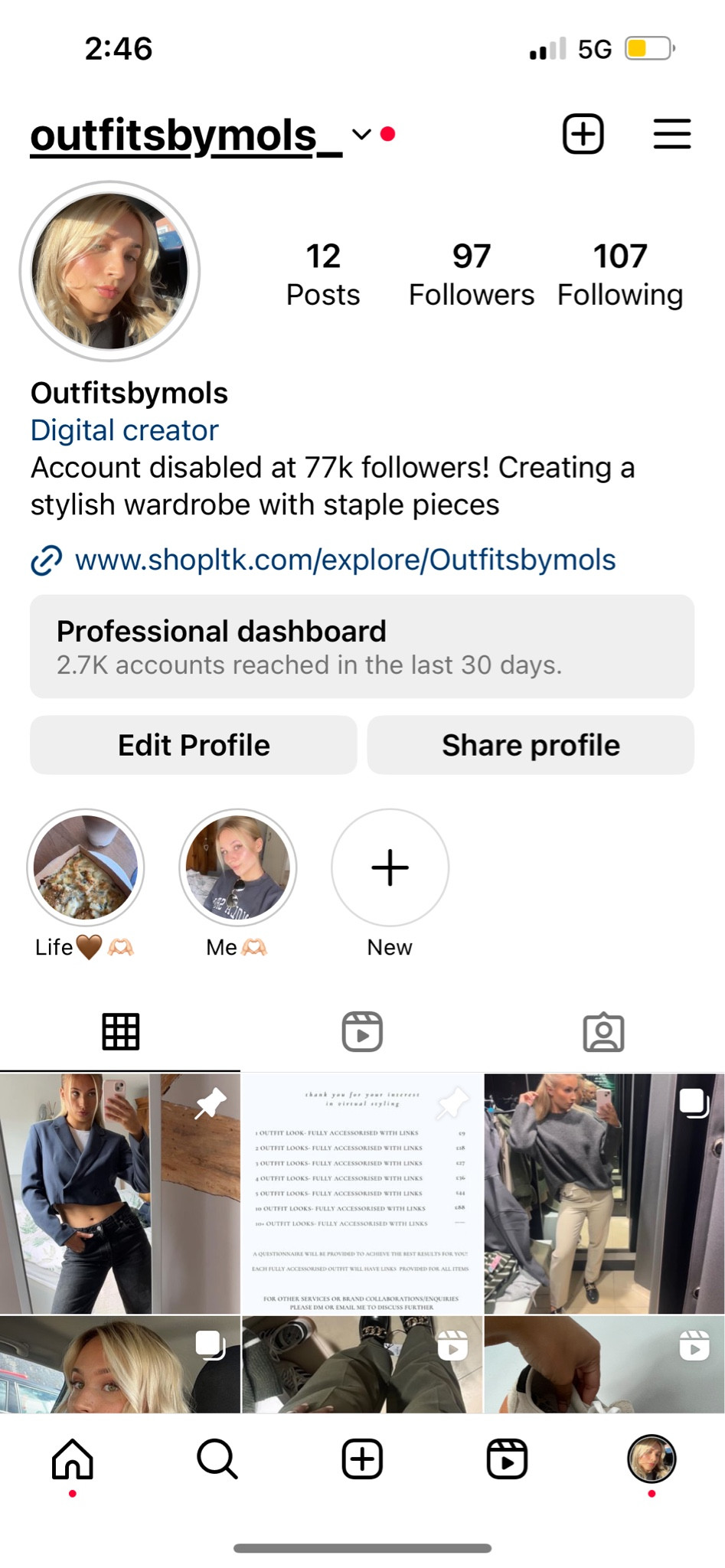Tap the Home icon in bottom navigation
The width and height of the screenshot is (725, 1568).
[x=72, y=1459]
